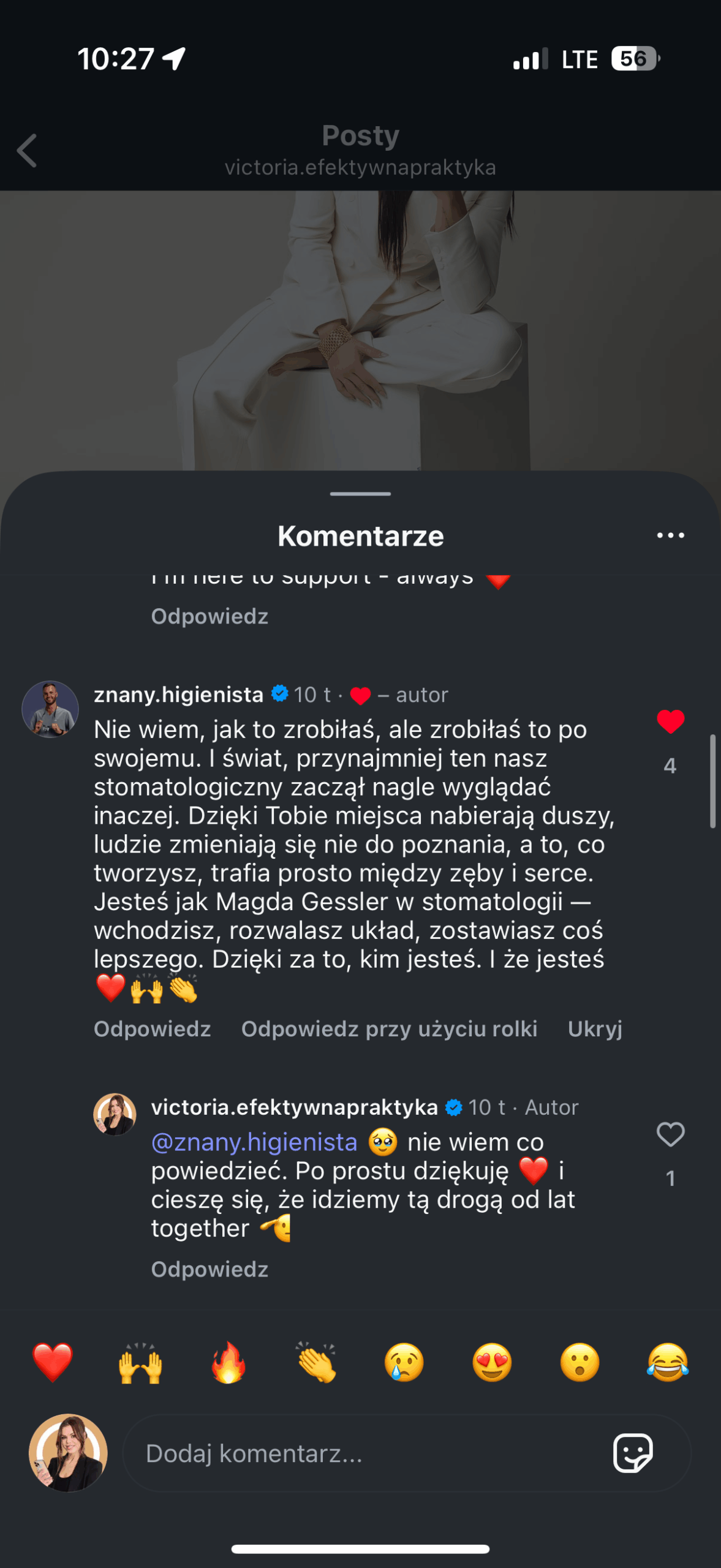Insert the clapping hands quick emoji

(316, 1363)
